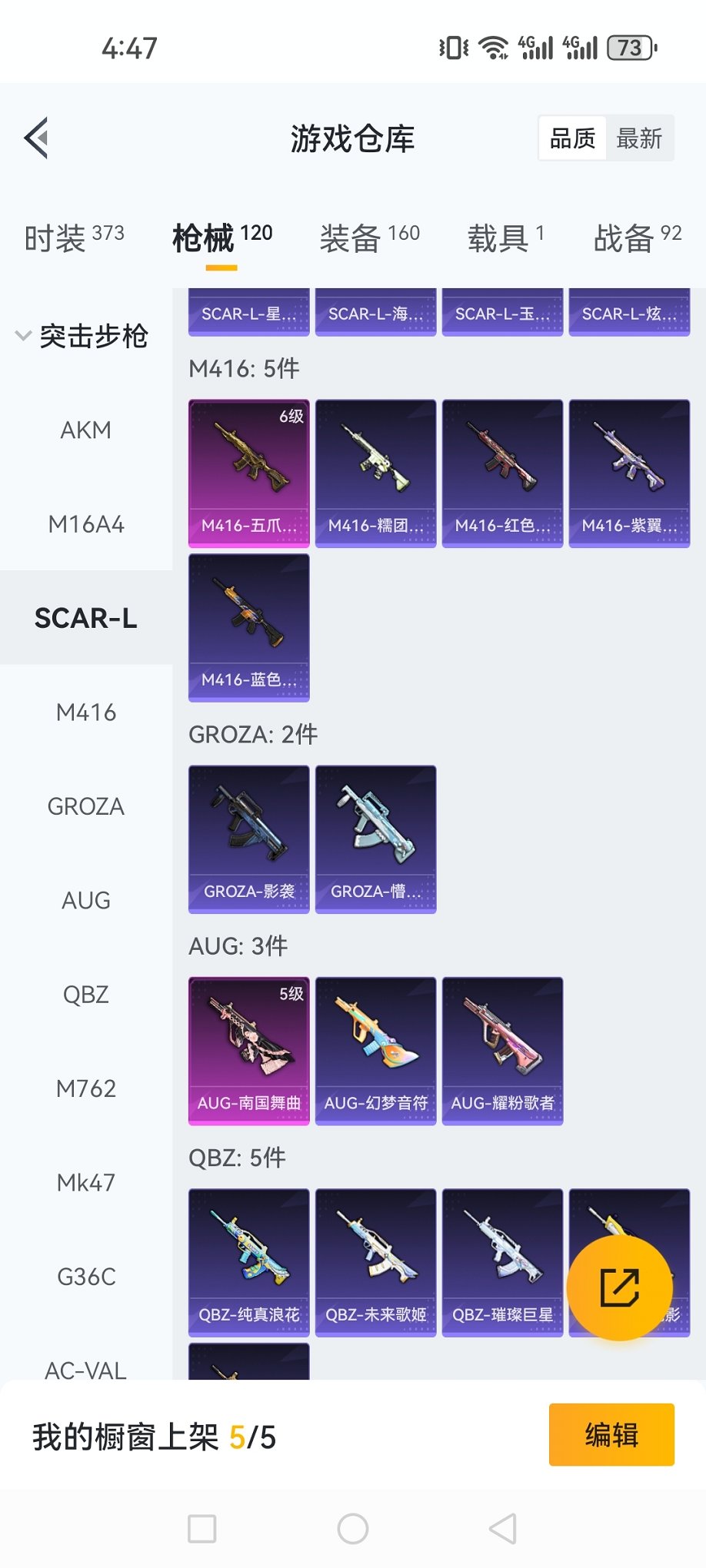
Task: Open the QBZ-纯真浪花 skin card
Action: point(249,1262)
